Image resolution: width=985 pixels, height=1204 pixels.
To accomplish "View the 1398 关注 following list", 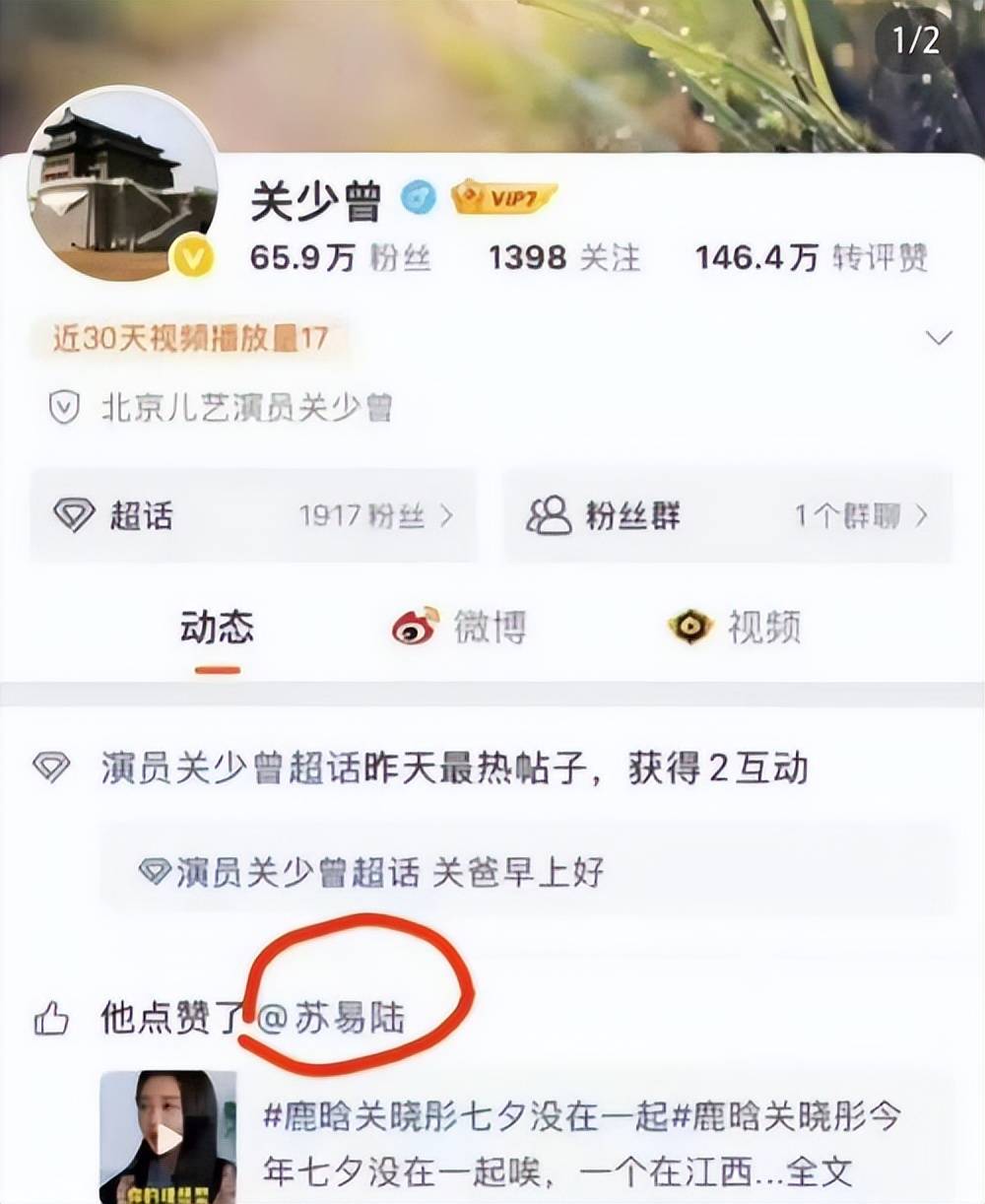I will [x=564, y=258].
